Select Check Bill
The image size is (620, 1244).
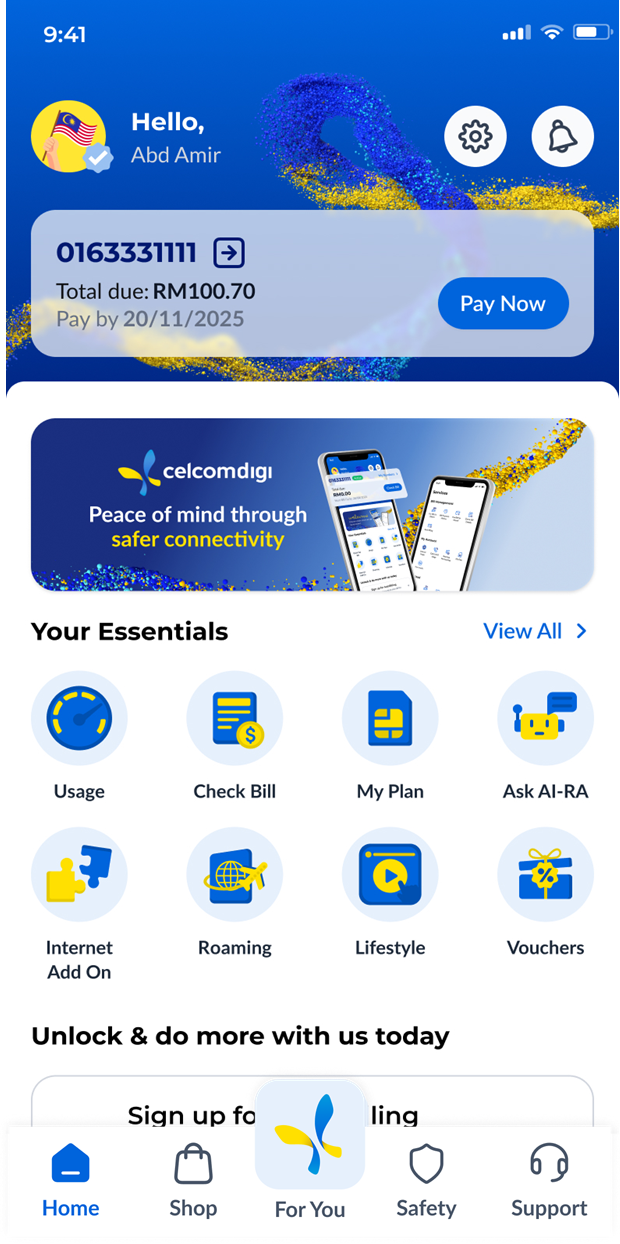click(234, 718)
